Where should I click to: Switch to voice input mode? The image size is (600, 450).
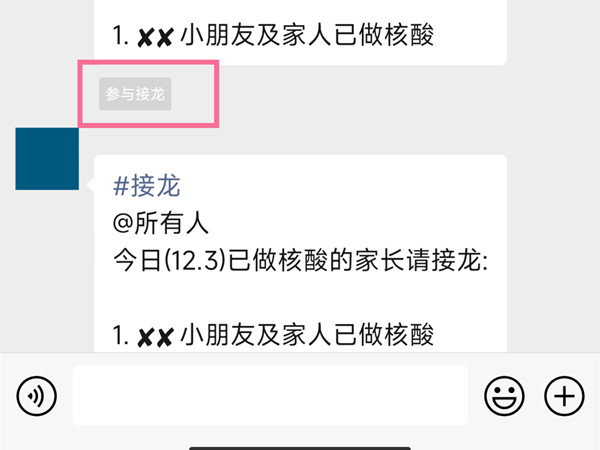[37, 397]
